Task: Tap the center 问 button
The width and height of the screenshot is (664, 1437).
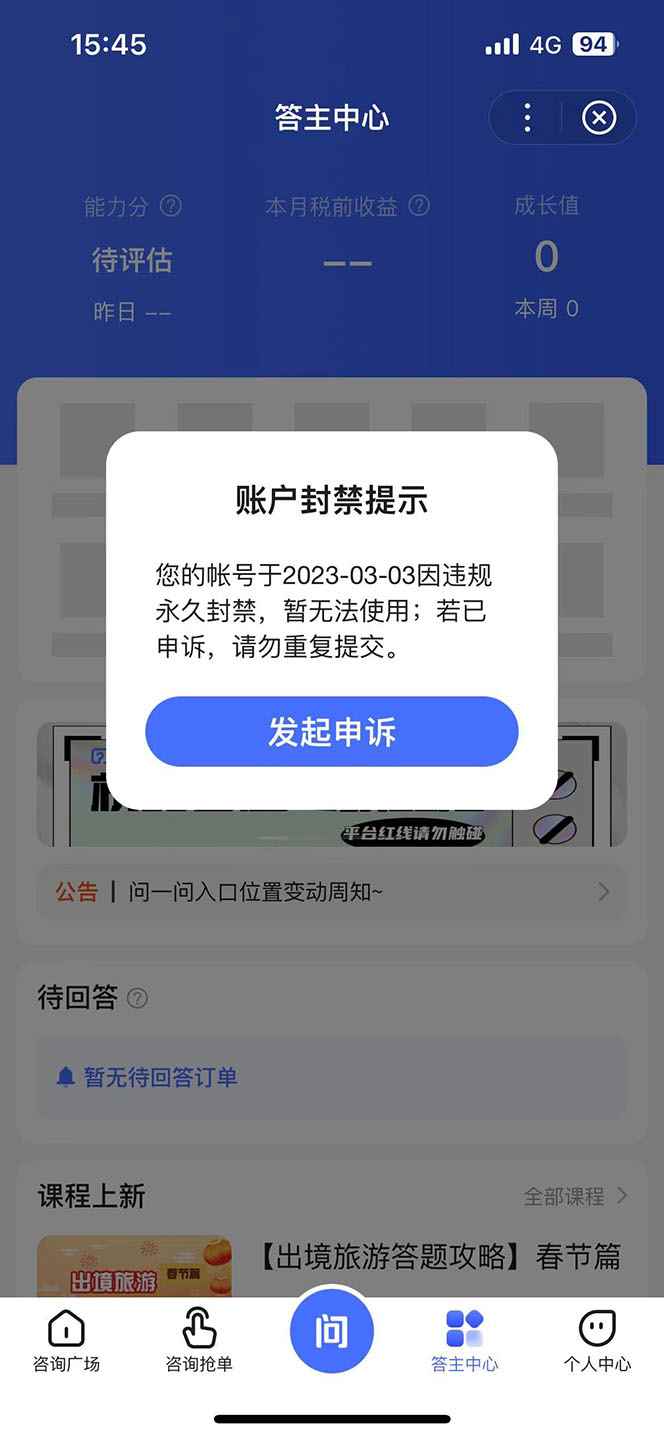Action: [x=331, y=1331]
